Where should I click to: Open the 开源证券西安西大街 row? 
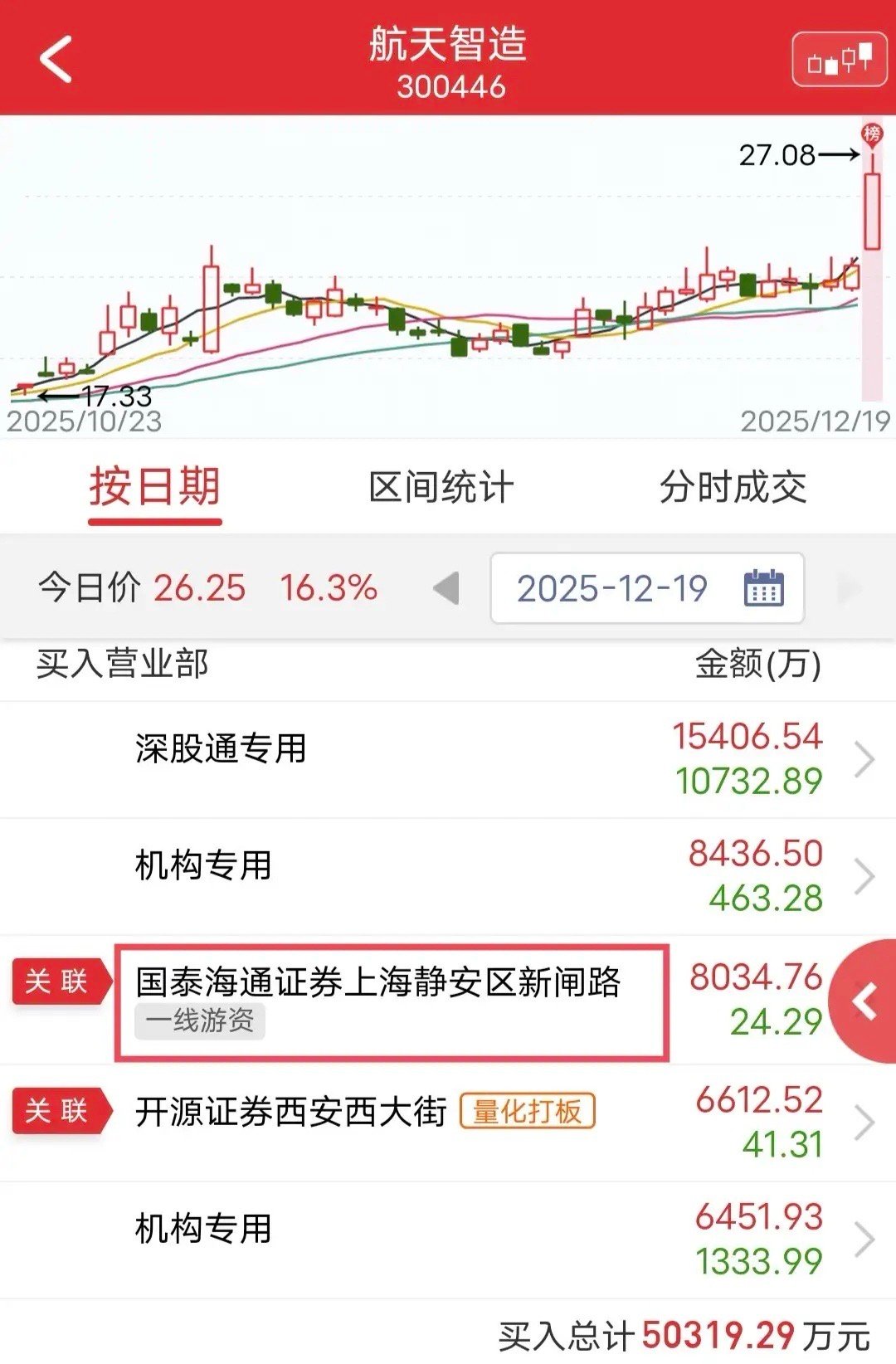448,1121
